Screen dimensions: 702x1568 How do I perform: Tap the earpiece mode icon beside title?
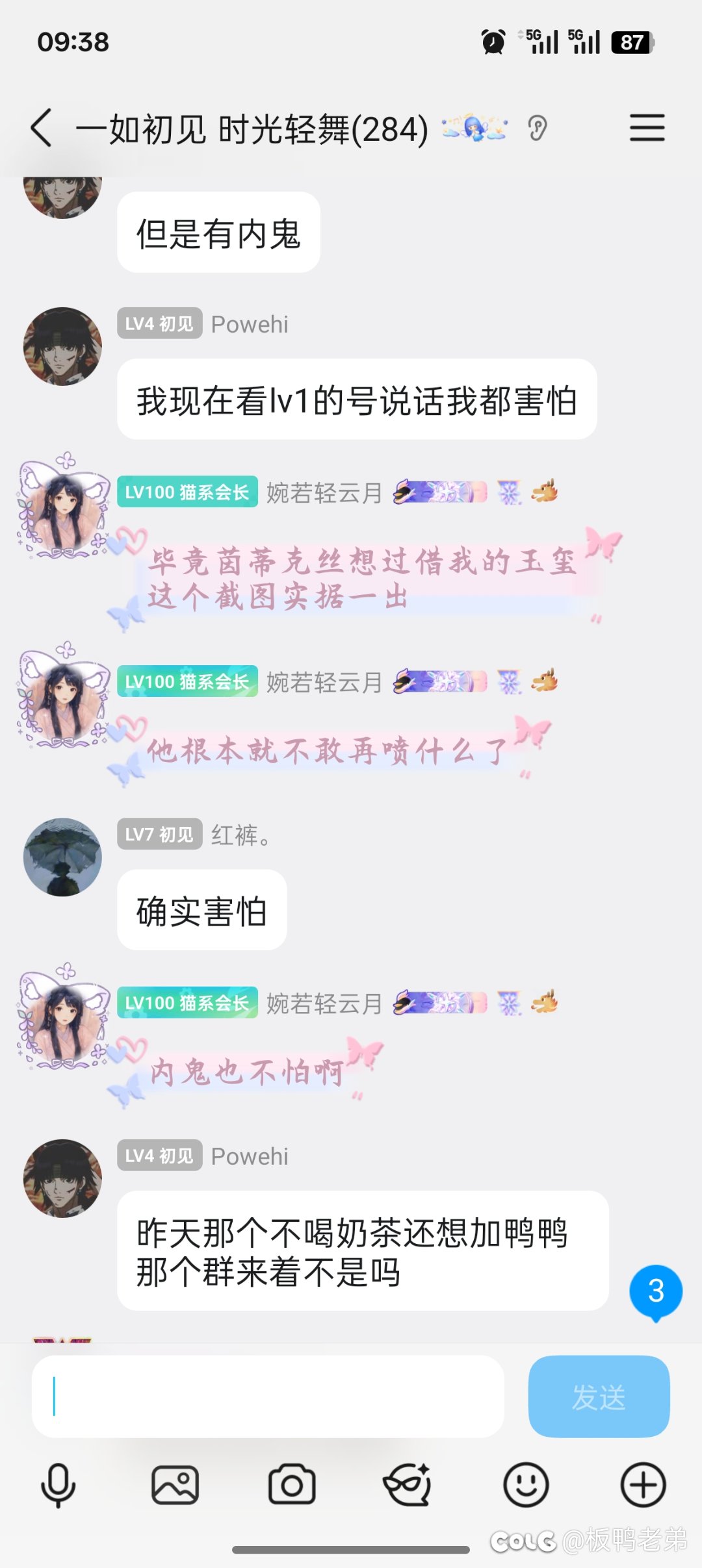(538, 128)
